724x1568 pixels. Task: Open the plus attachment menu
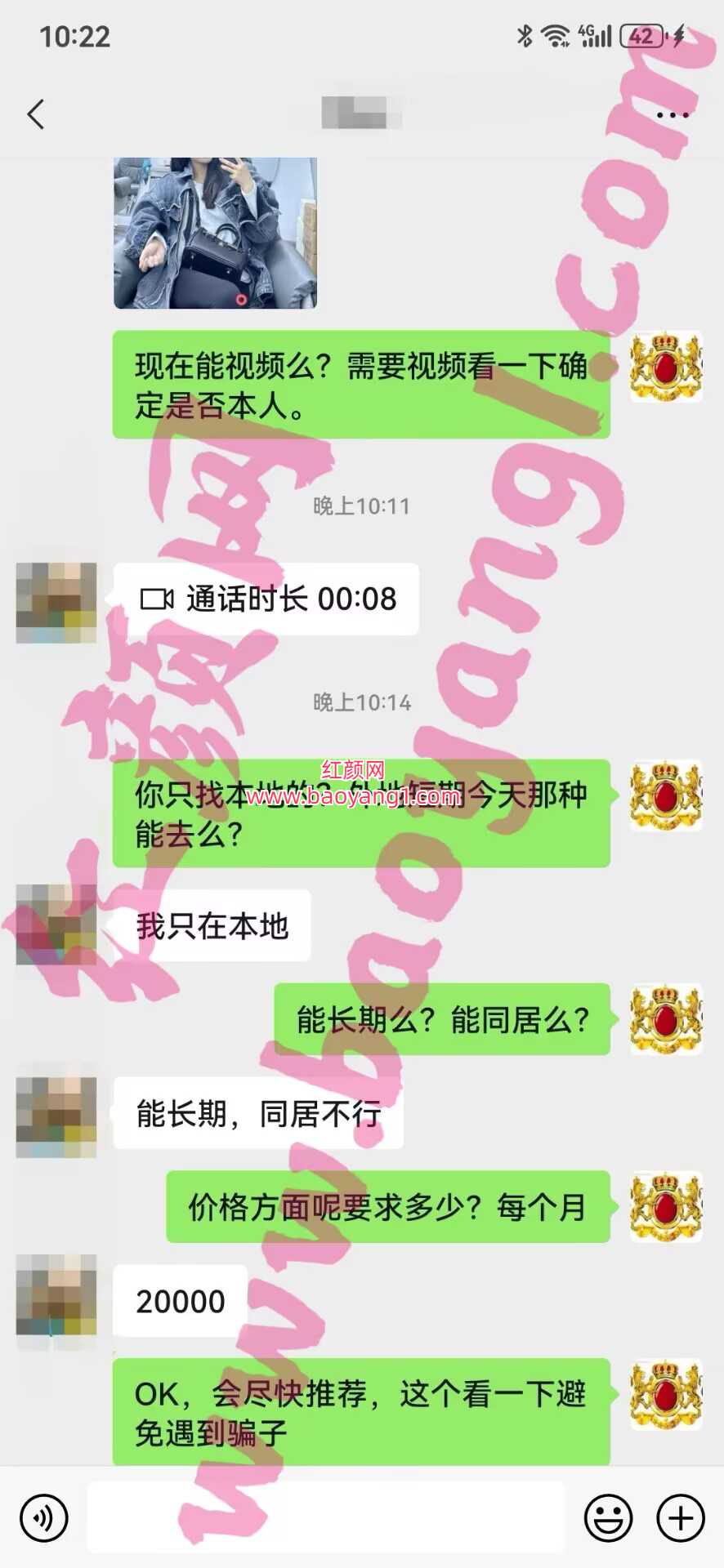pyautogui.click(x=681, y=1518)
